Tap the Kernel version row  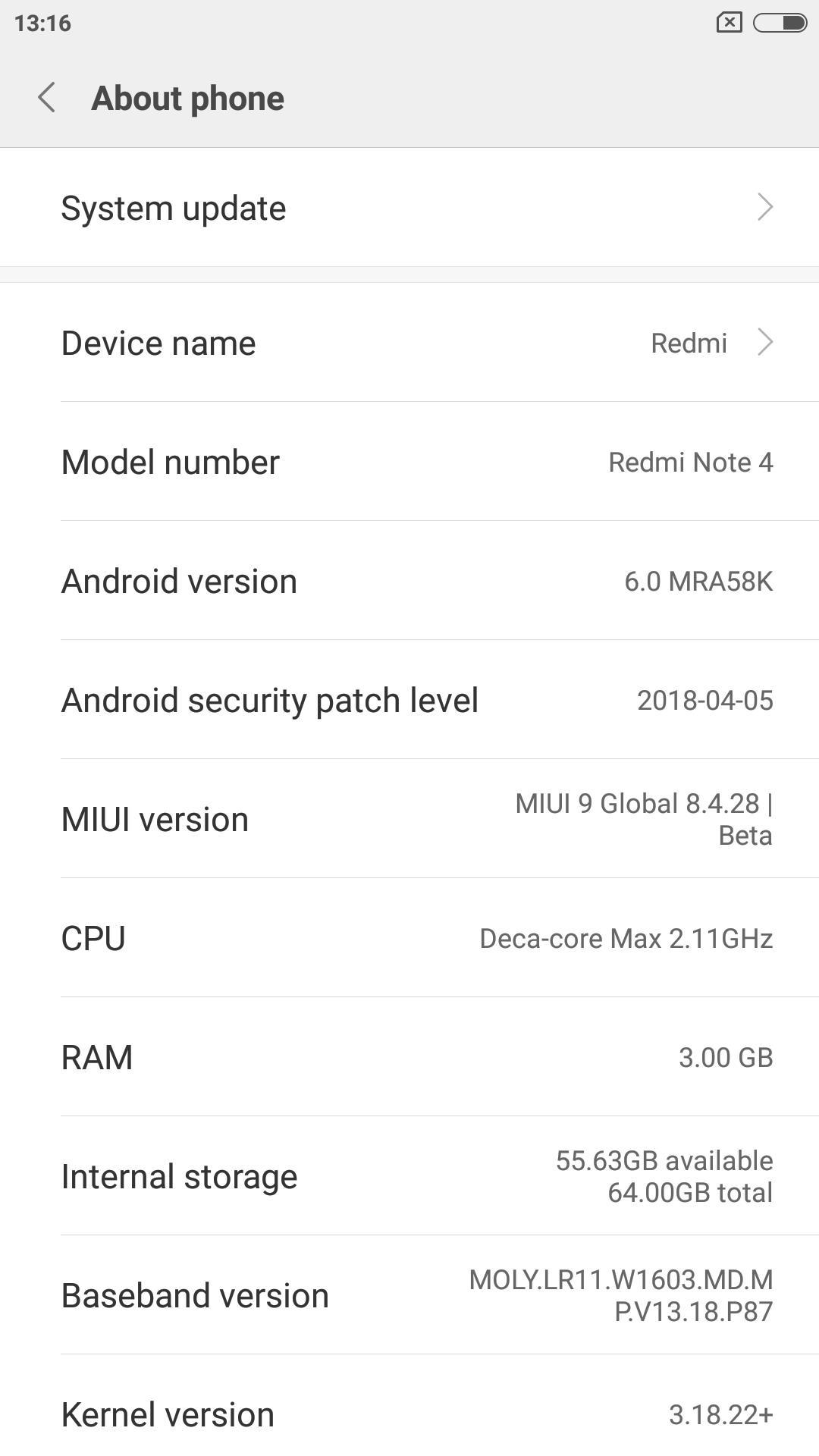point(409,1414)
